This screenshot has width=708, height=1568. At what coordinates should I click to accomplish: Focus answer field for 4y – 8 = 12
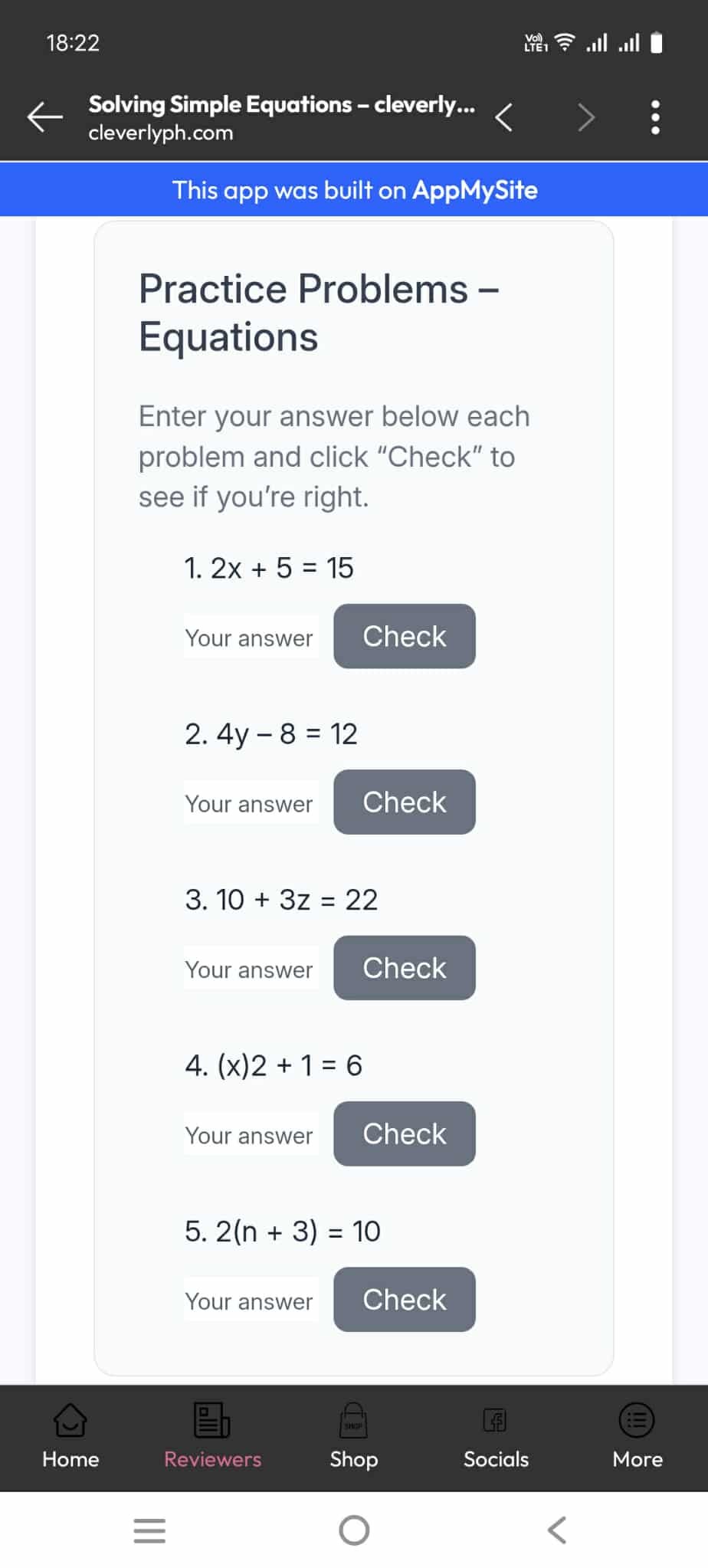click(250, 802)
